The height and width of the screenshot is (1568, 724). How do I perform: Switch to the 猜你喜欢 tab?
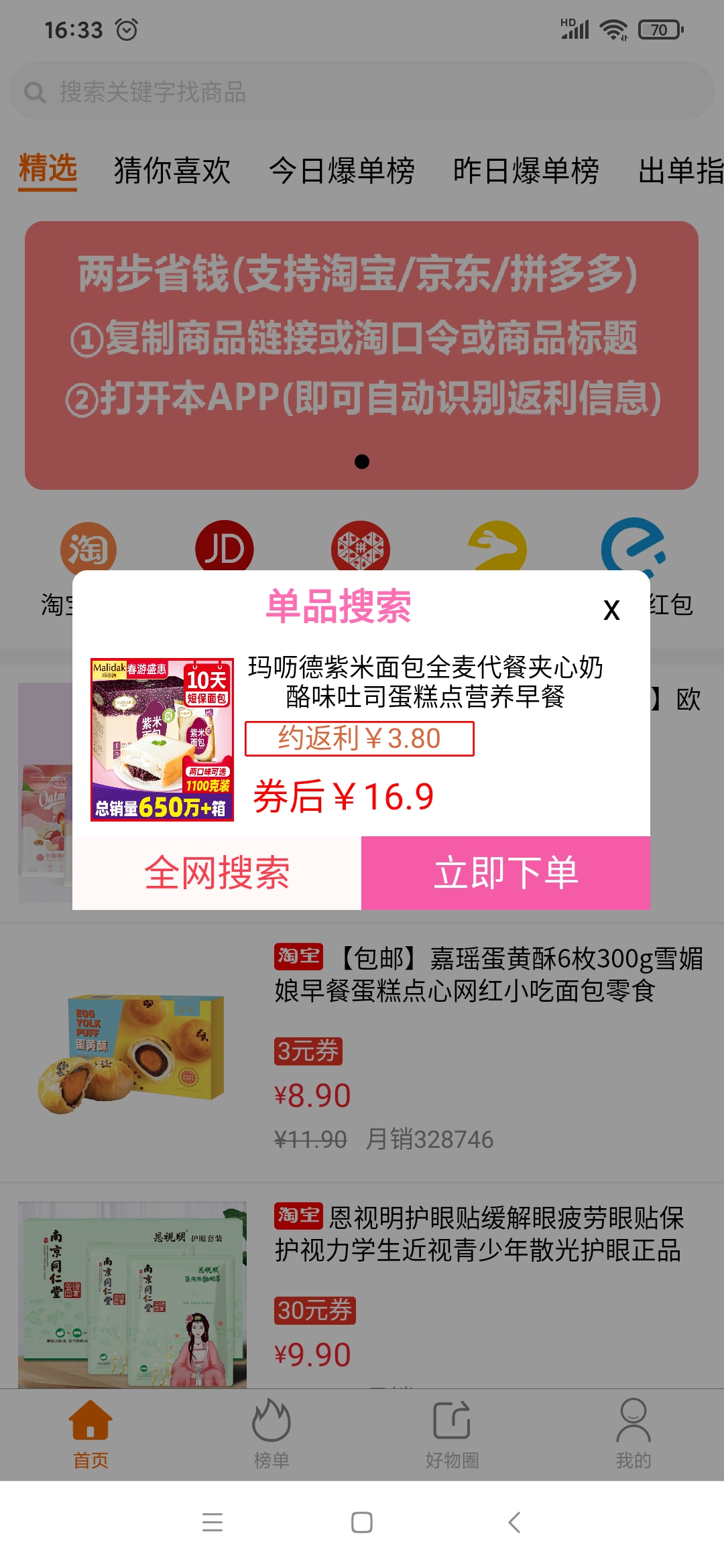click(172, 170)
